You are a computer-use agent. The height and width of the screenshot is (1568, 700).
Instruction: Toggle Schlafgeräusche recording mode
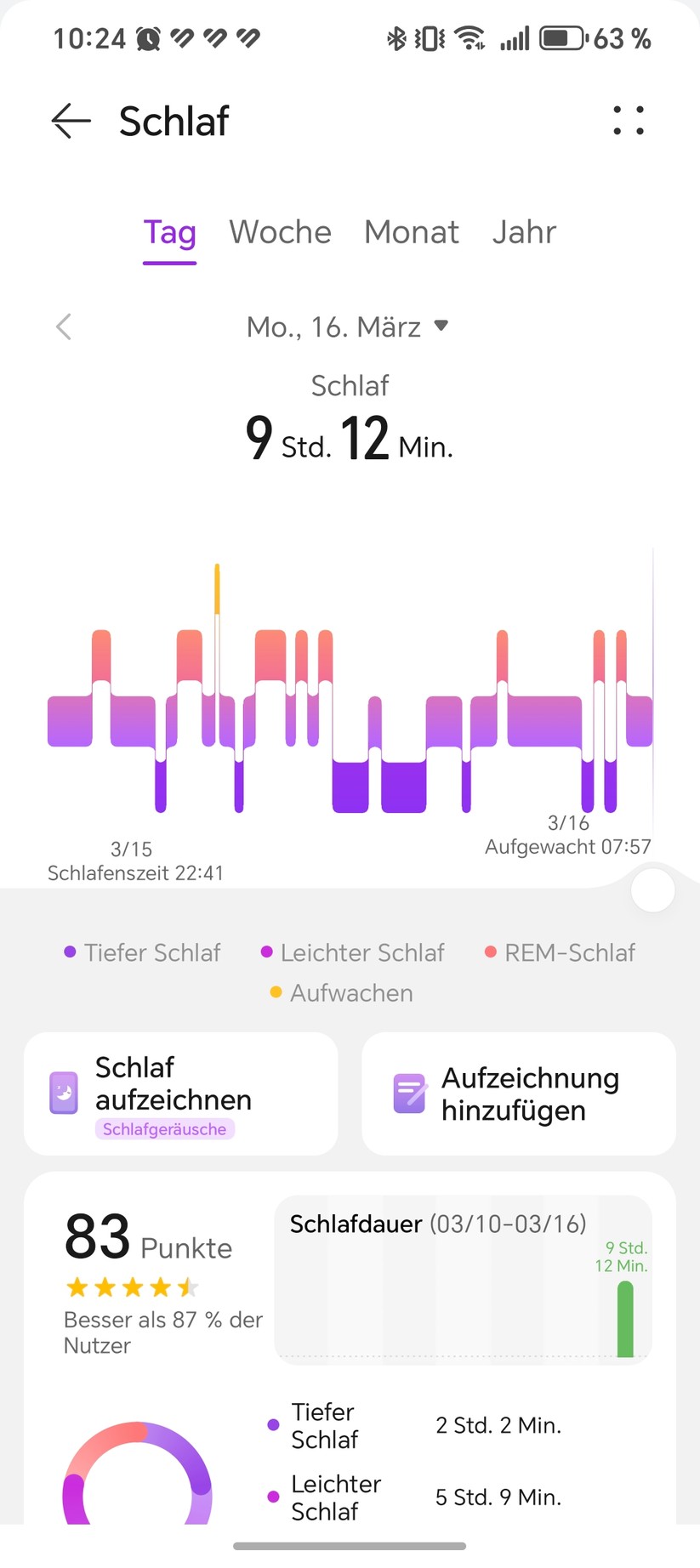(x=165, y=1128)
